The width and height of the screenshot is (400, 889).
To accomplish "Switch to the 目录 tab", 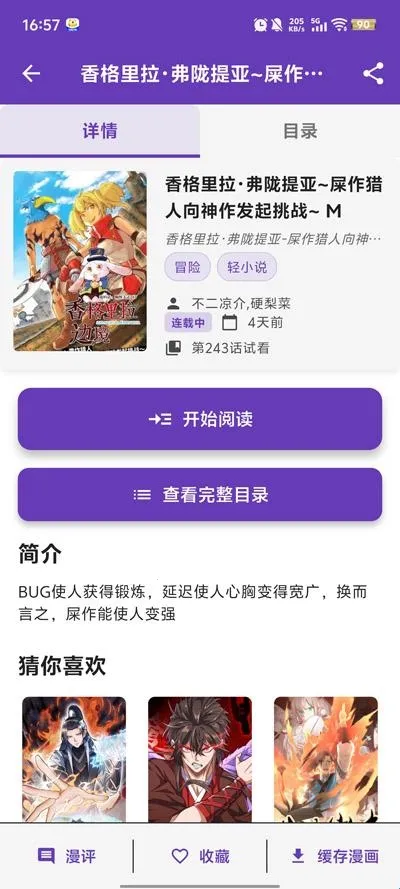I will click(x=300, y=131).
